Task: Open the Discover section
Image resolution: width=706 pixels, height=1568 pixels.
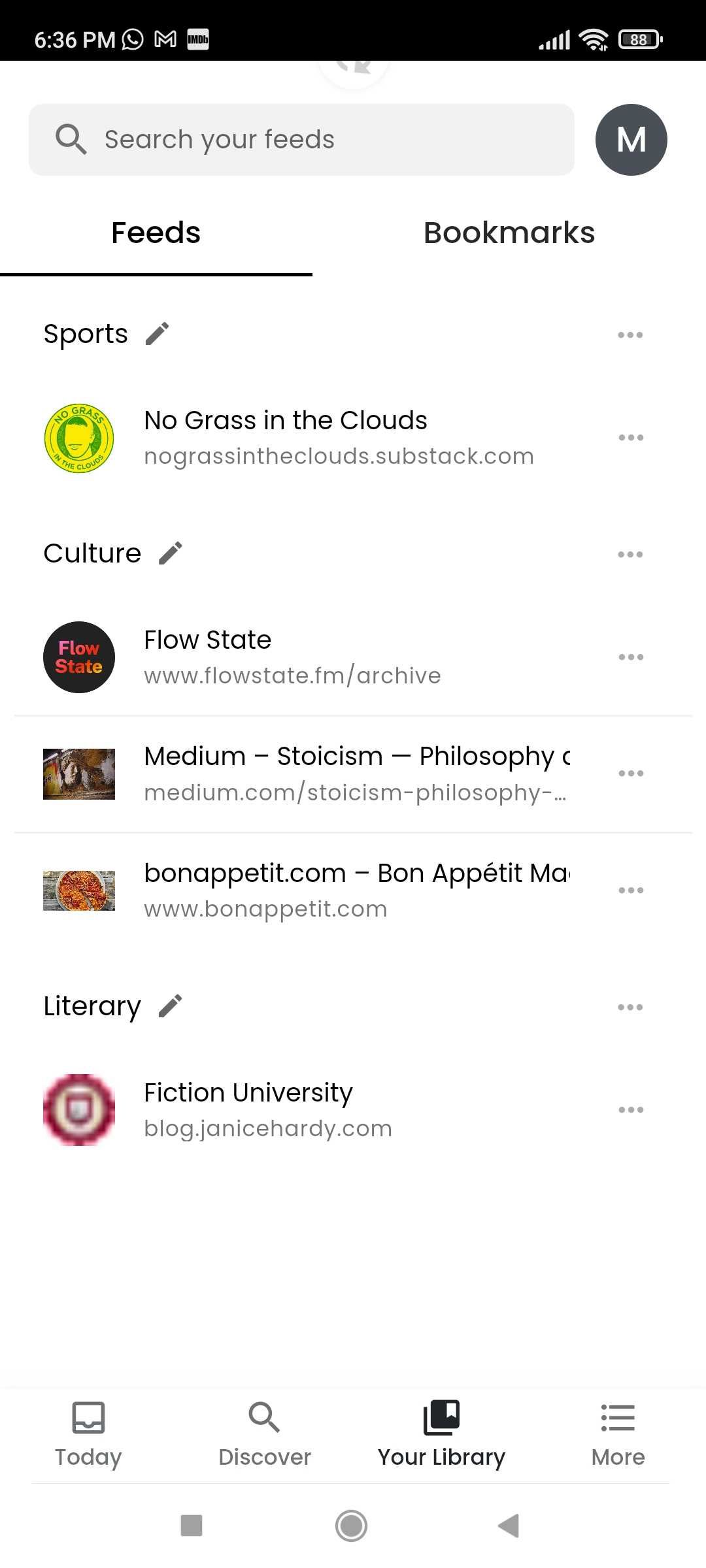Action: (264, 1434)
